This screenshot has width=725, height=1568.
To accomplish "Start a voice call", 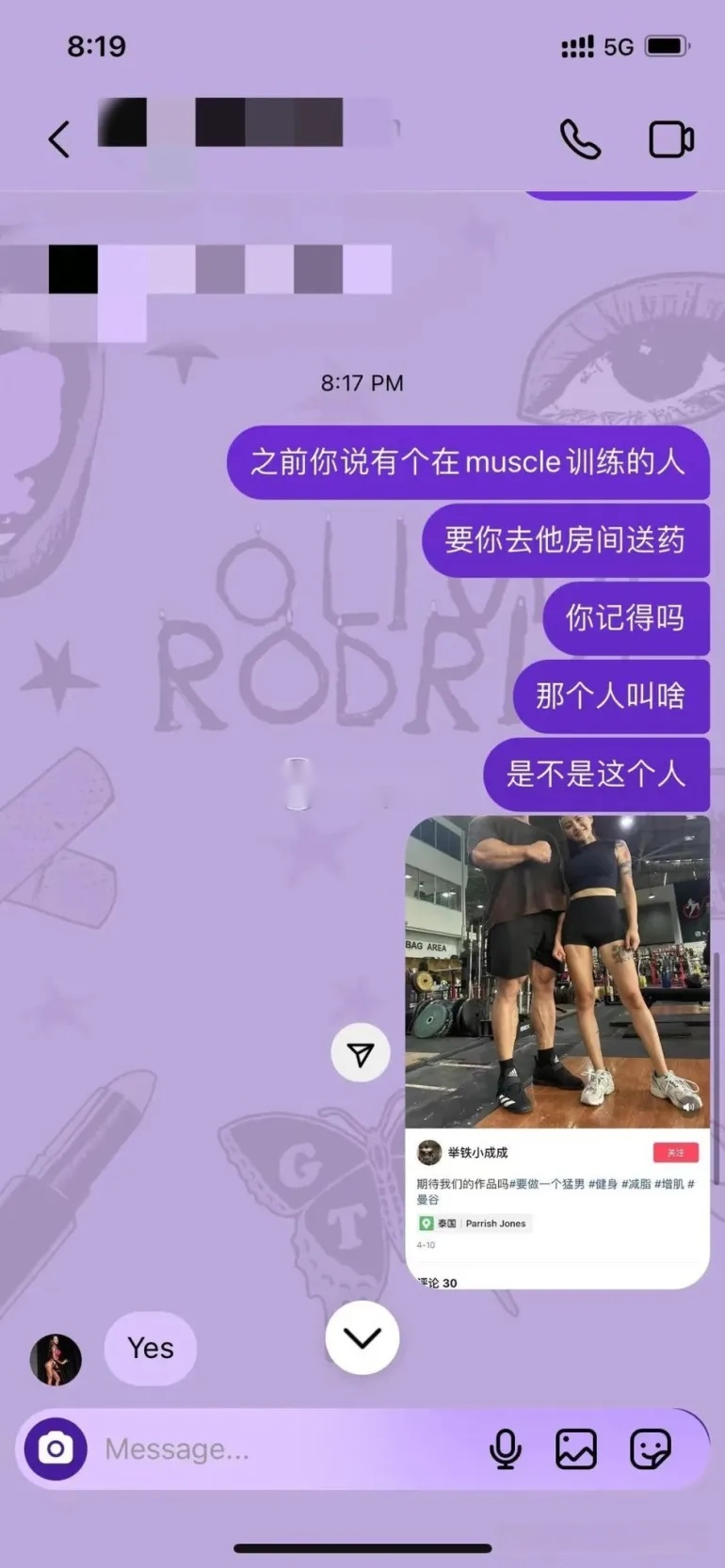I will click(580, 139).
